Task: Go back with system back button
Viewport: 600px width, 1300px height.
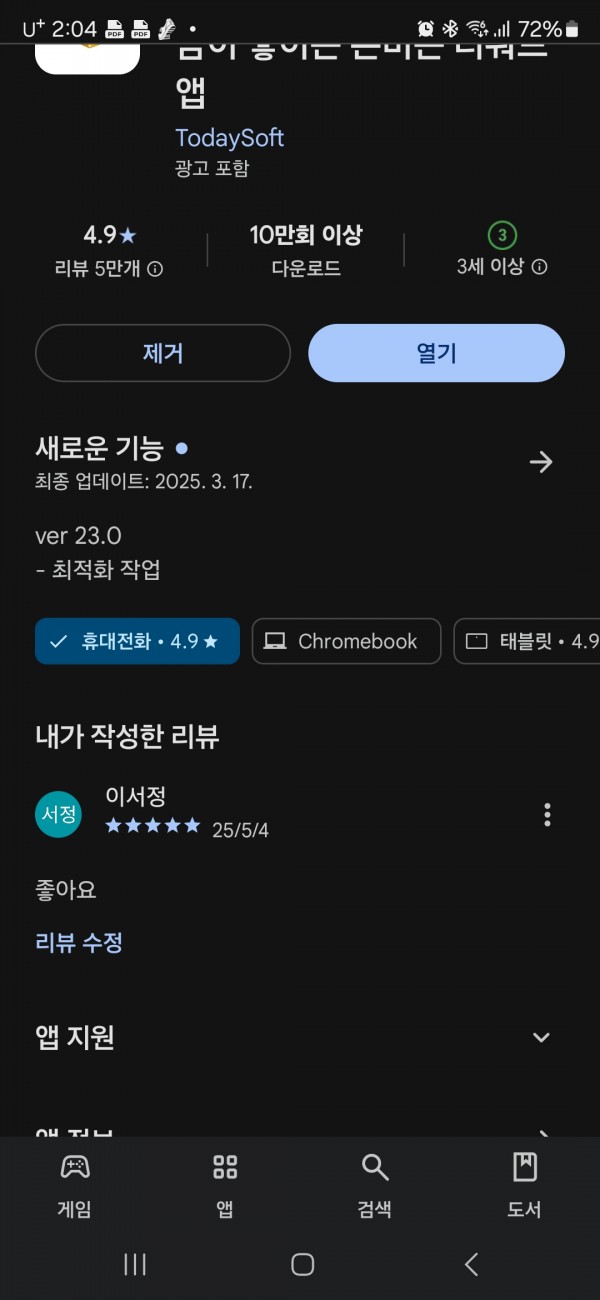Action: coord(471,1264)
